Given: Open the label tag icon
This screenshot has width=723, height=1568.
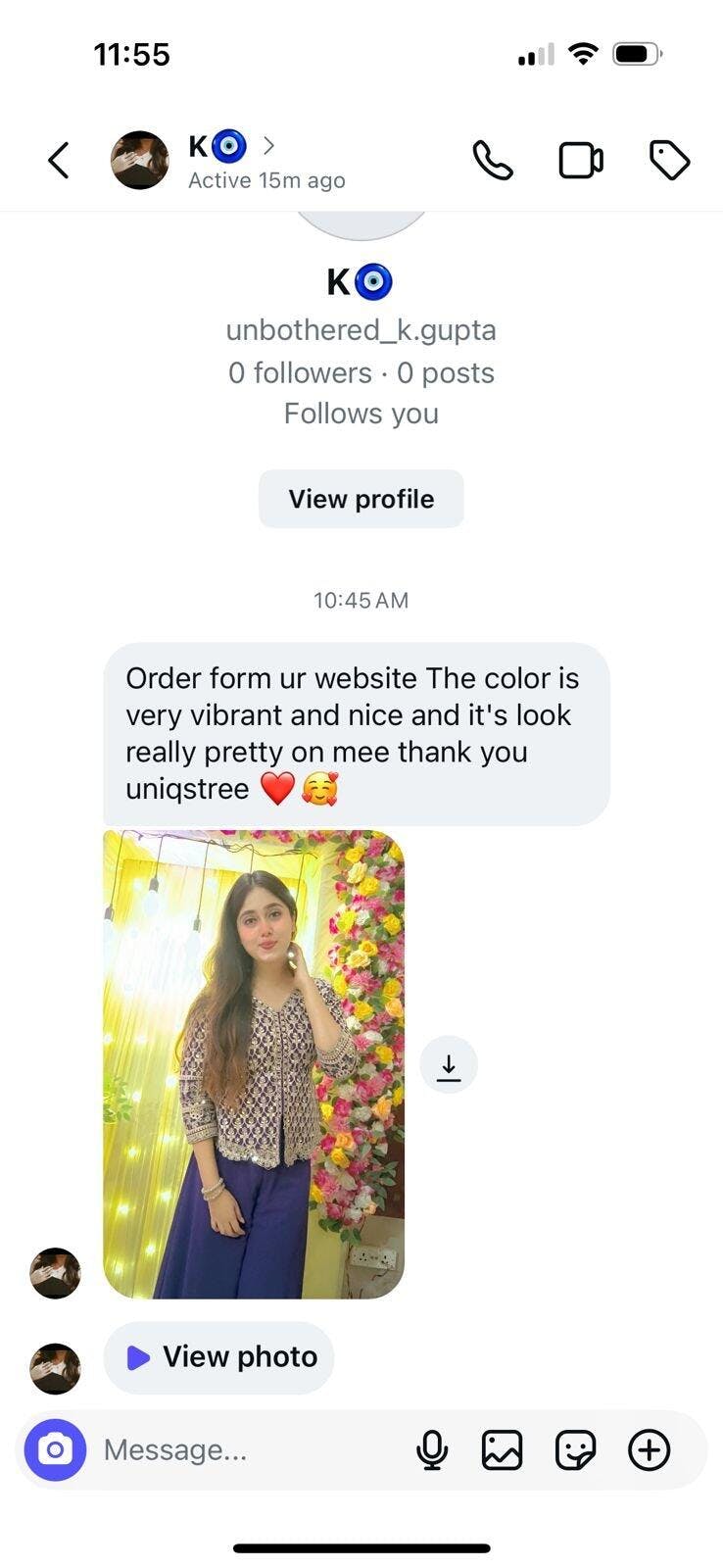Looking at the screenshot, I should tap(670, 161).
